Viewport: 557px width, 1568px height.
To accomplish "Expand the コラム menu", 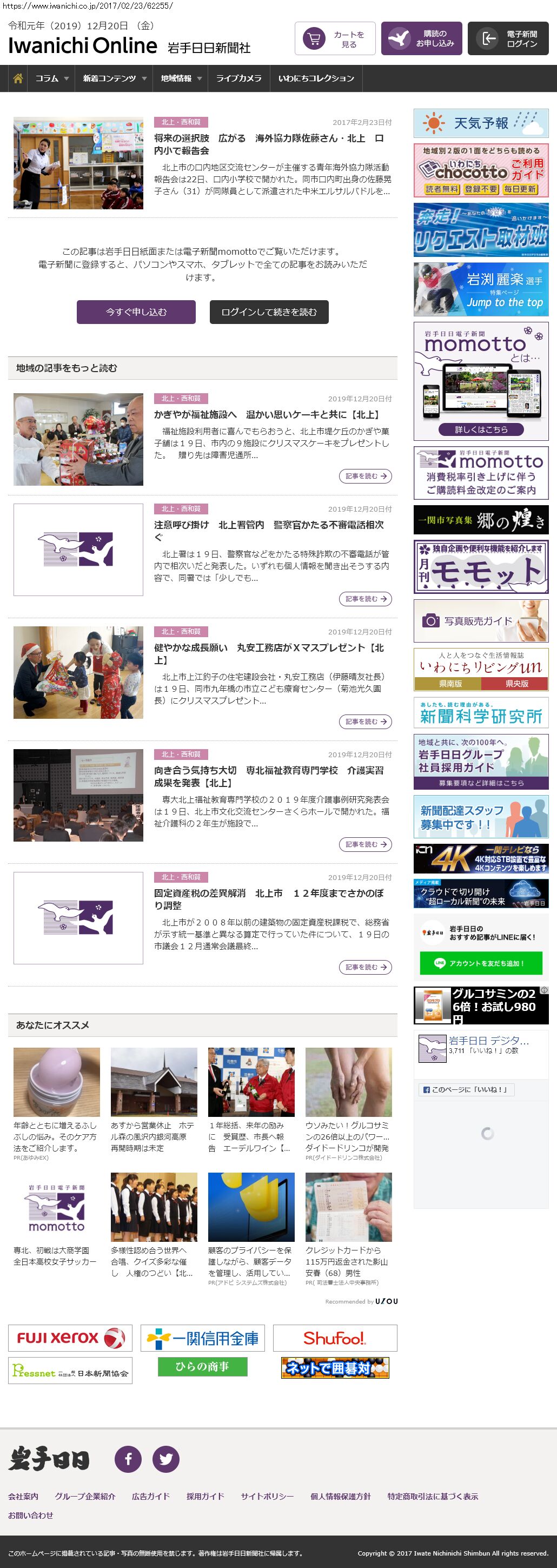I will click(51, 78).
